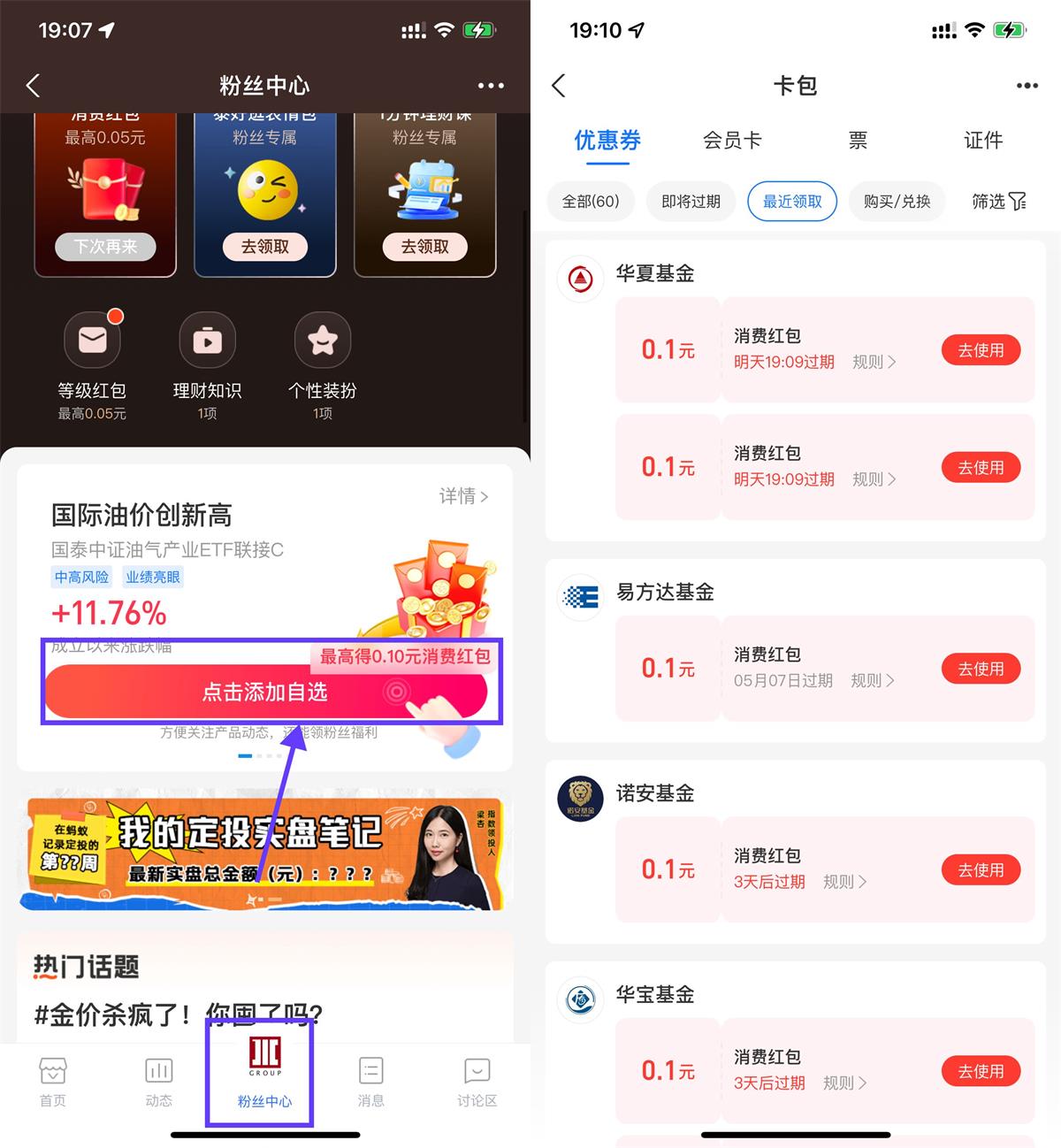Open 理财知识 section
1061x1148 pixels.
207,341
